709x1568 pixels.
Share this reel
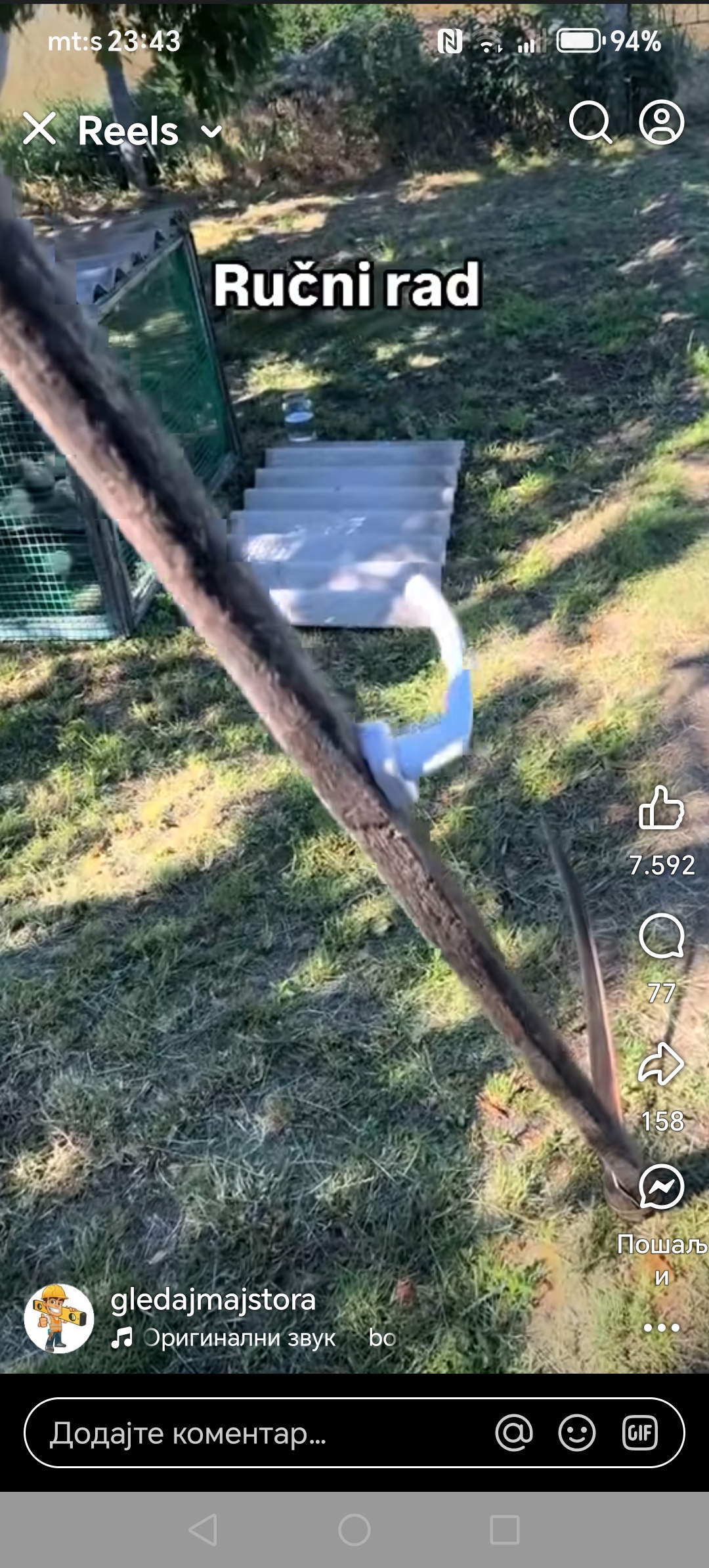tap(661, 1064)
